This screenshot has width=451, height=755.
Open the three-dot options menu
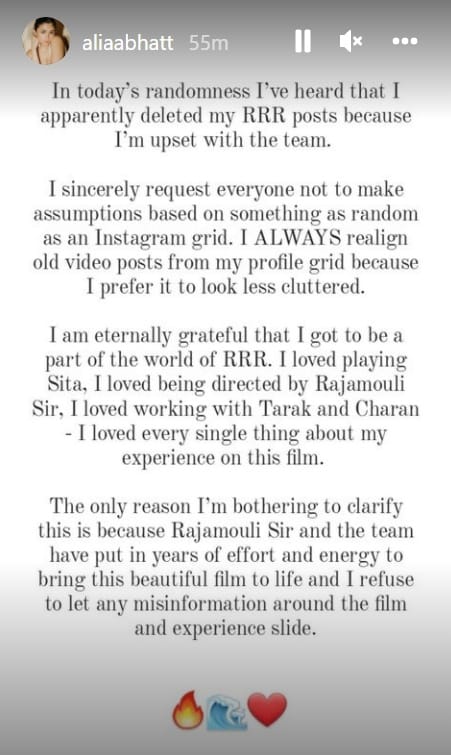405,41
